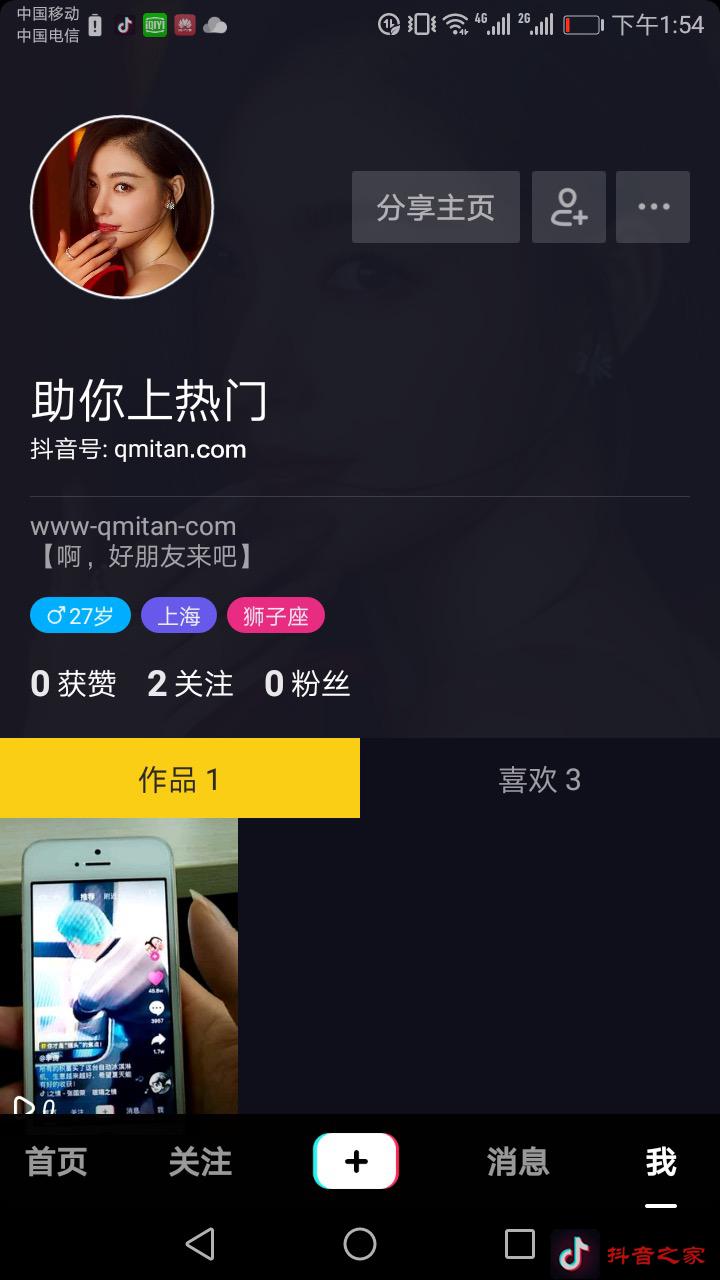The image size is (720, 1280).
Task: Open the 0 粉丝 followers list
Action: click(307, 683)
